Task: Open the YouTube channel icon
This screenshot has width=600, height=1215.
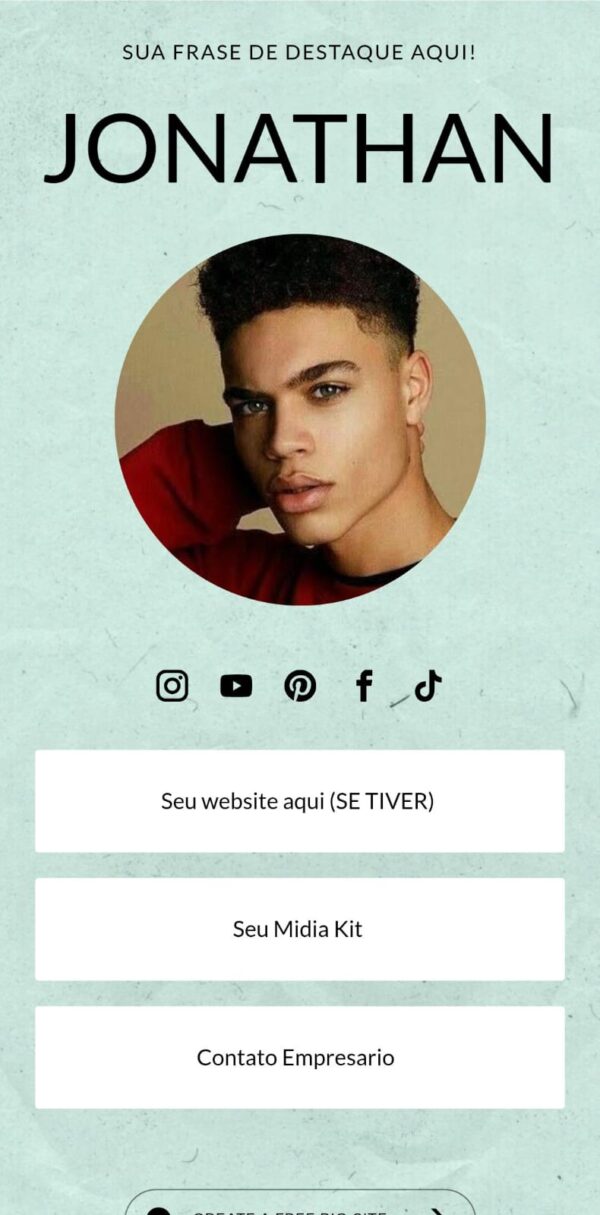Action: [x=236, y=686]
